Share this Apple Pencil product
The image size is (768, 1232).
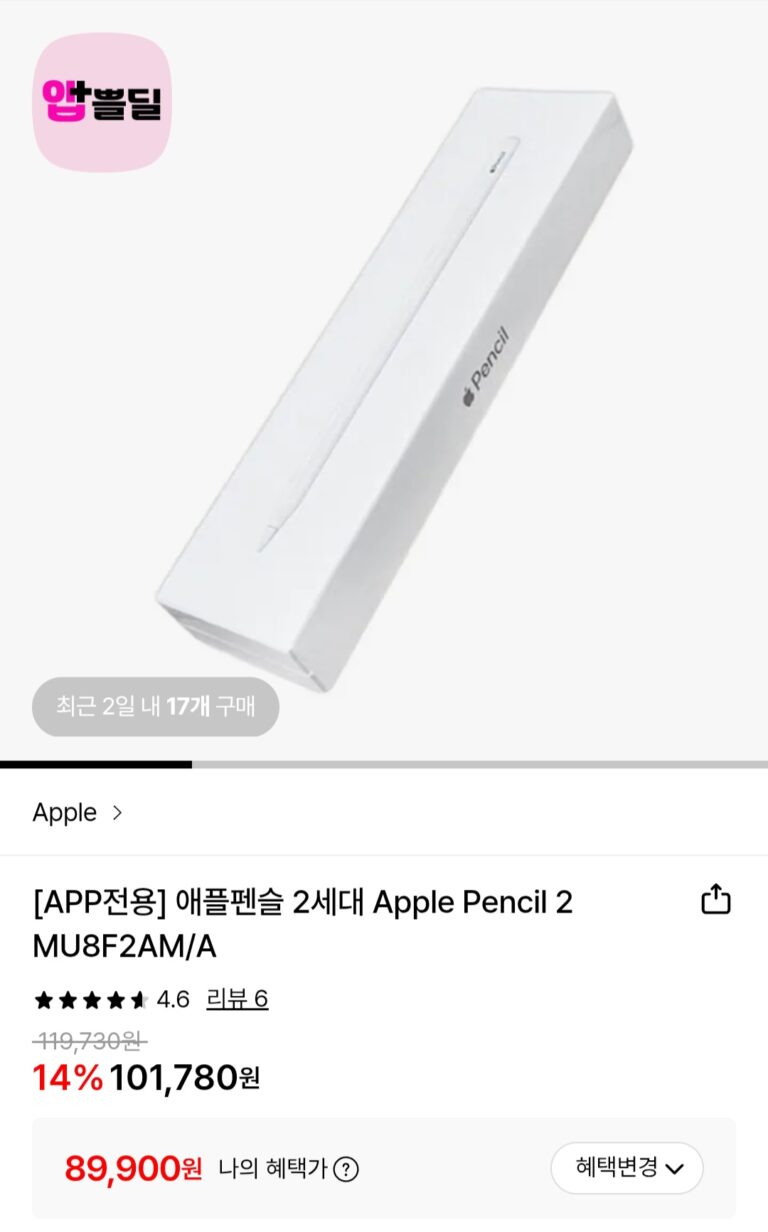click(x=715, y=901)
